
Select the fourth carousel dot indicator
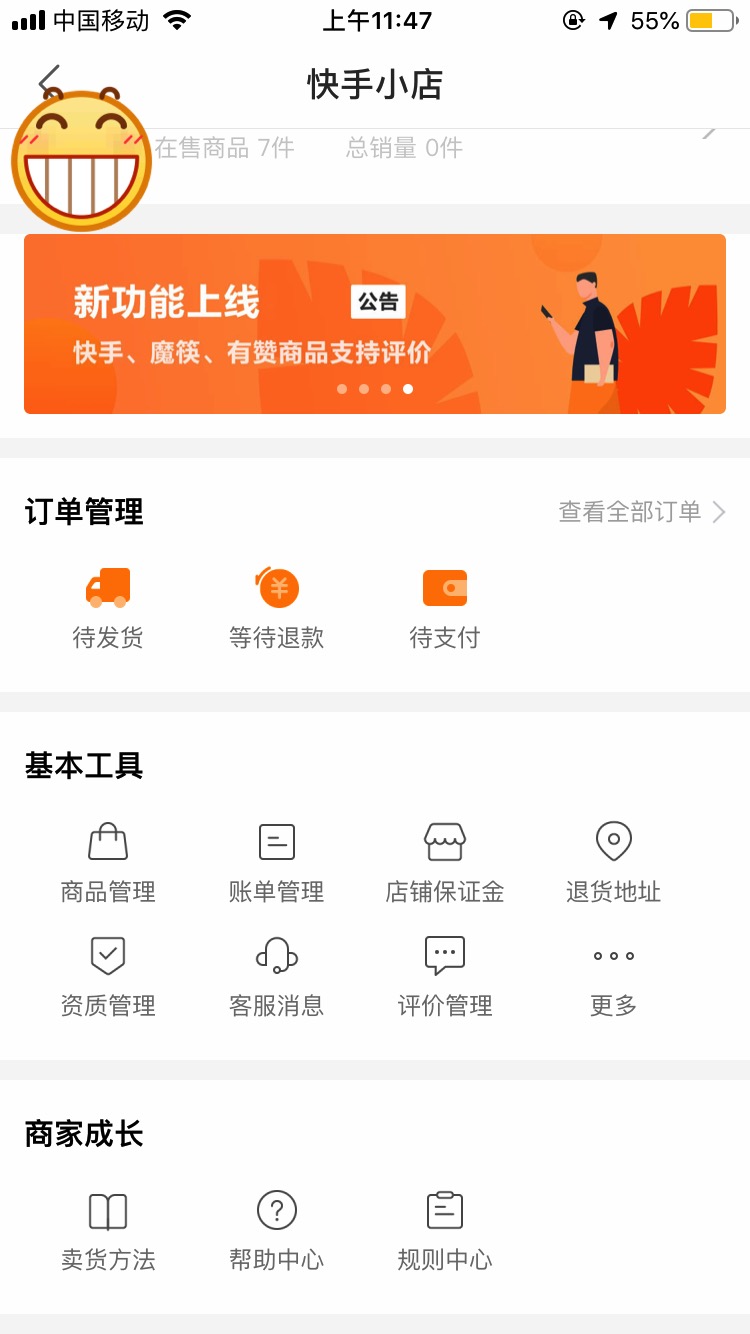click(x=407, y=389)
